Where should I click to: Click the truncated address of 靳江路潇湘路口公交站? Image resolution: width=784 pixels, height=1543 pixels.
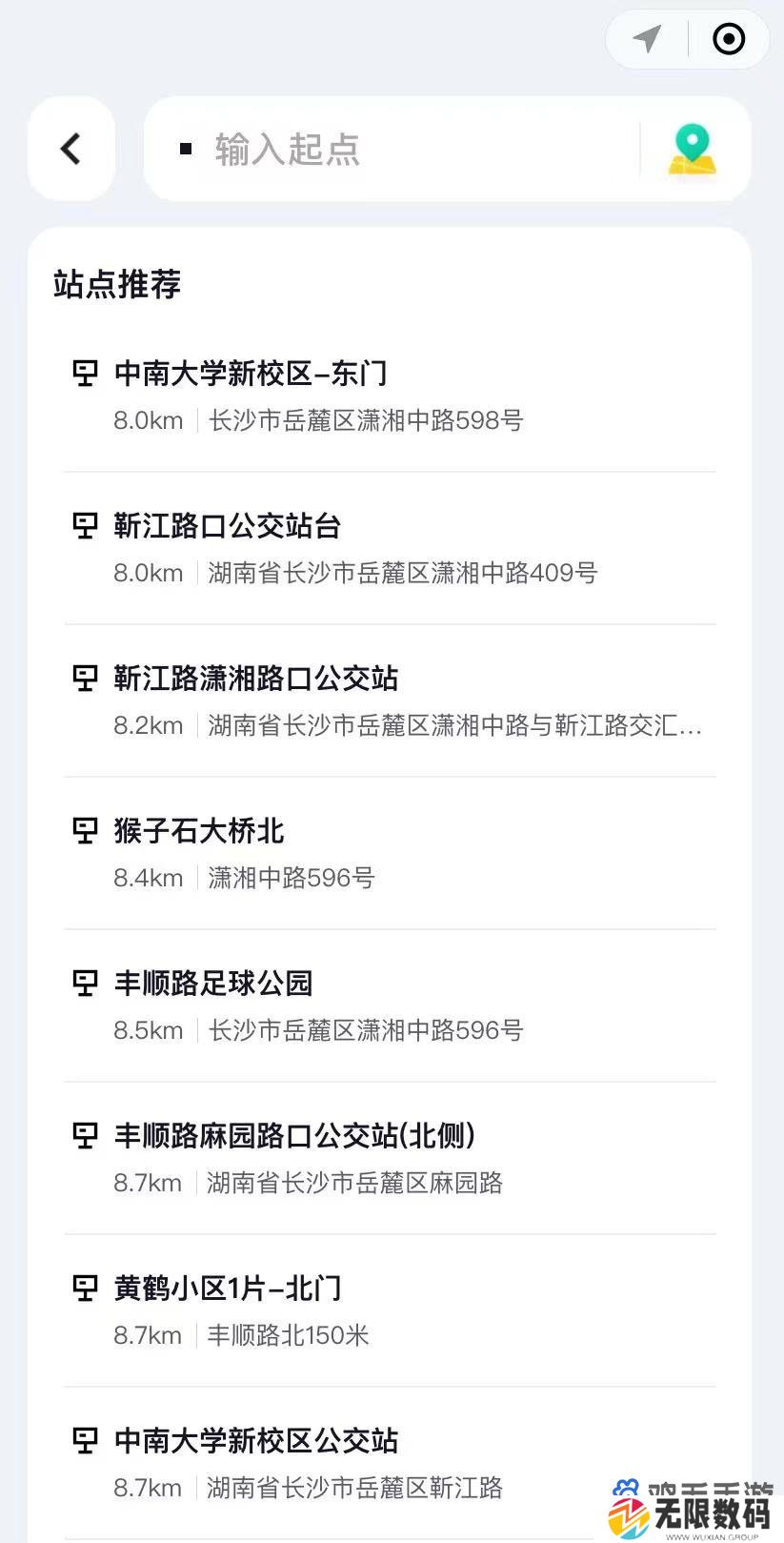pos(455,725)
